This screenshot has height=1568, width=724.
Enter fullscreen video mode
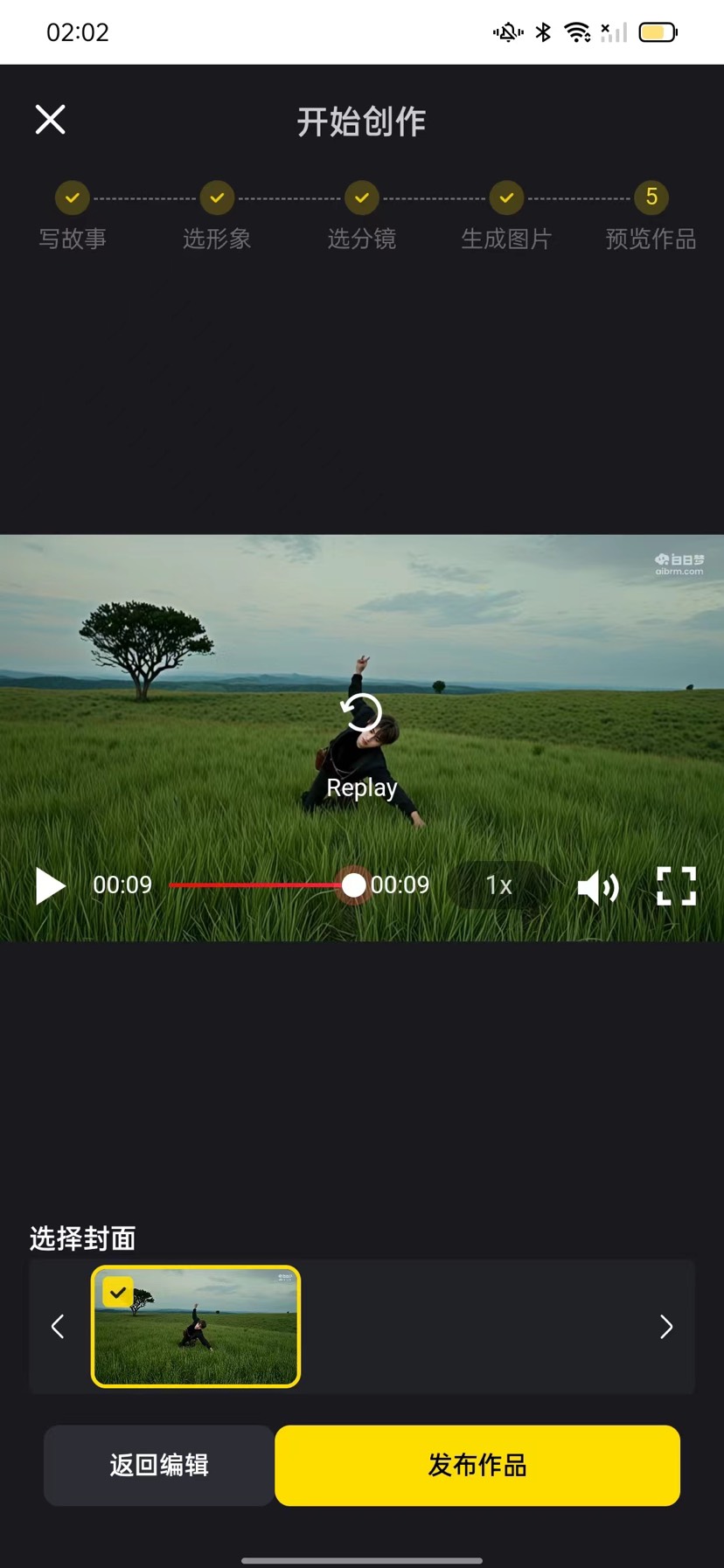676,885
